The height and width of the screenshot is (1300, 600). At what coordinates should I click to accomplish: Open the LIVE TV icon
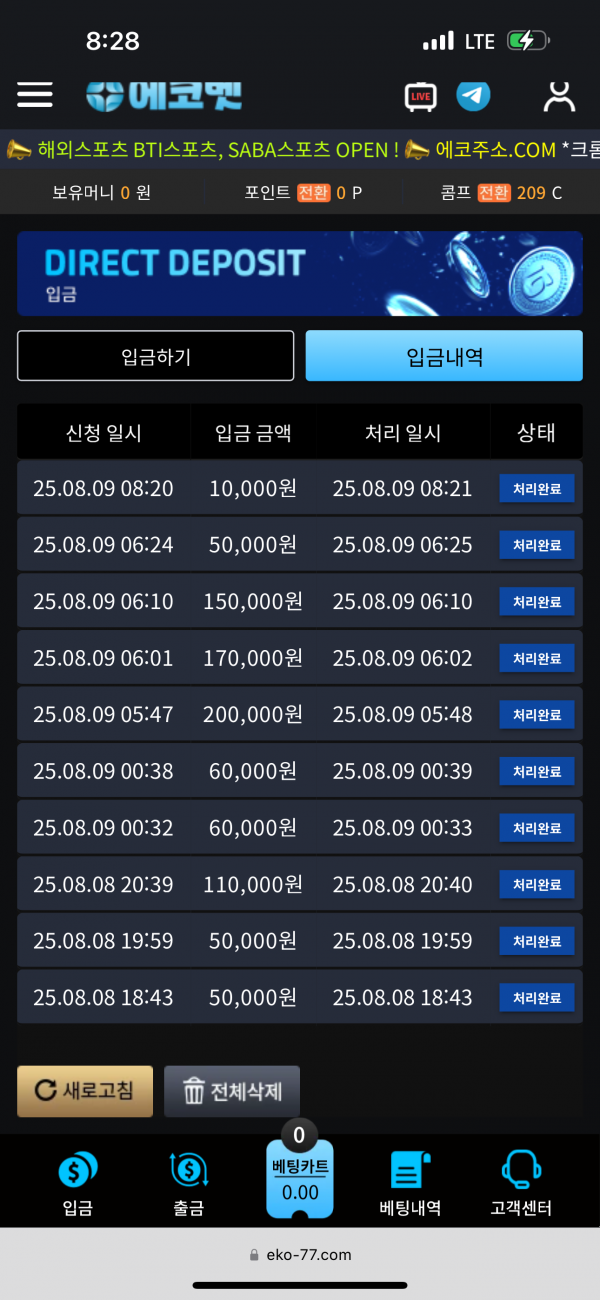tap(421, 96)
